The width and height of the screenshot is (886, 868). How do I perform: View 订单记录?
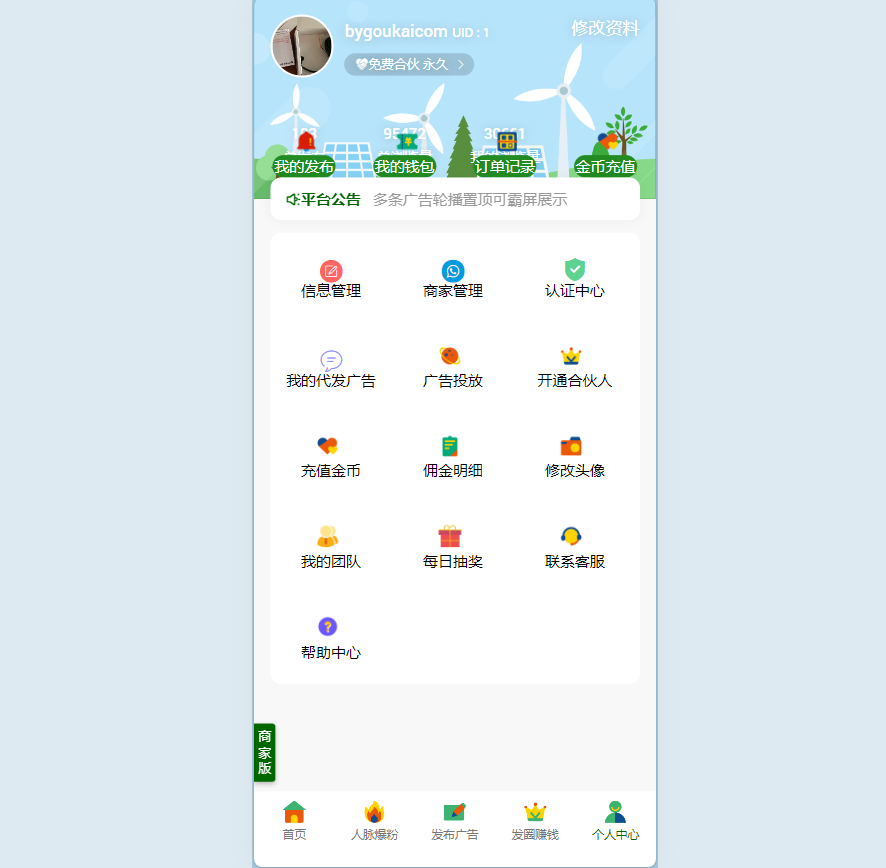pyautogui.click(x=505, y=165)
